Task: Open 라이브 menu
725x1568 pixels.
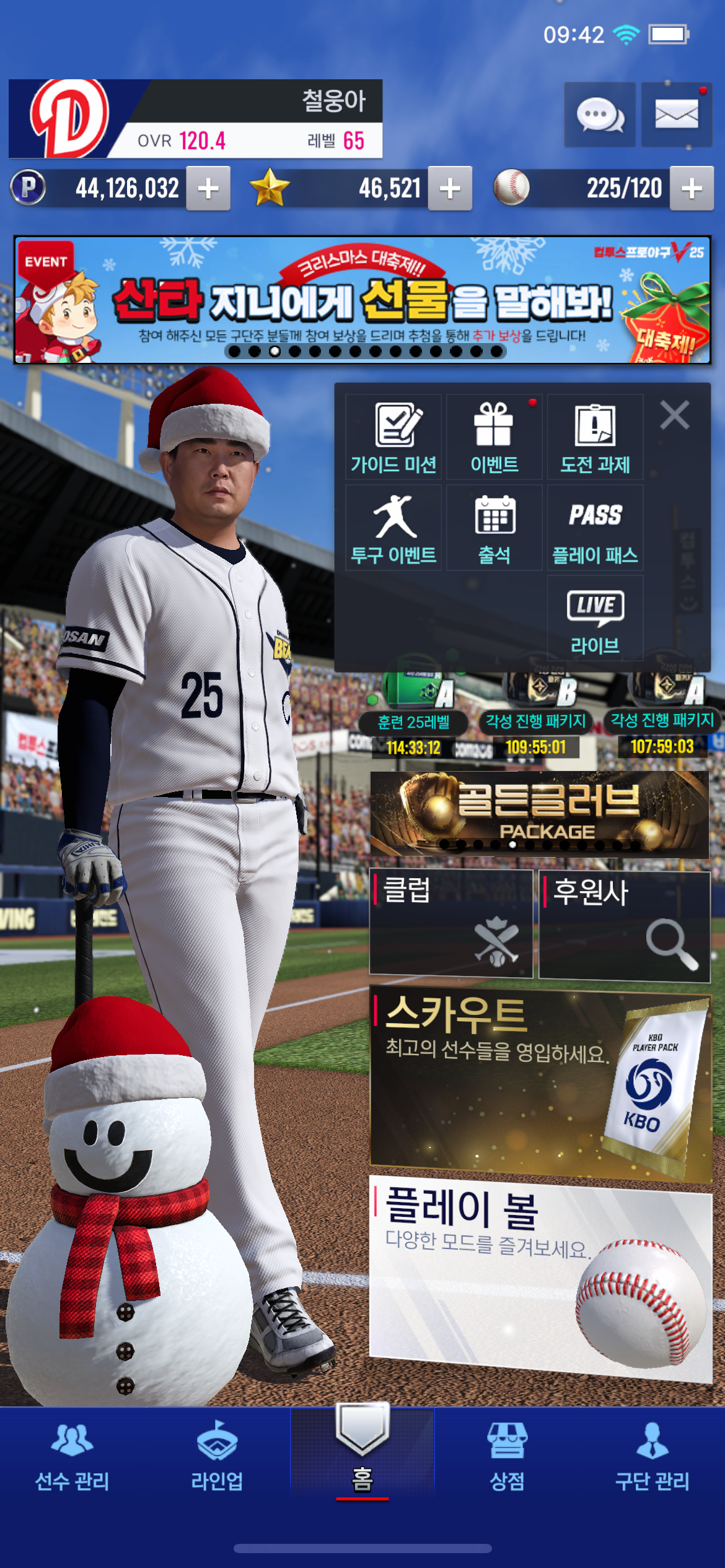Action: click(595, 618)
